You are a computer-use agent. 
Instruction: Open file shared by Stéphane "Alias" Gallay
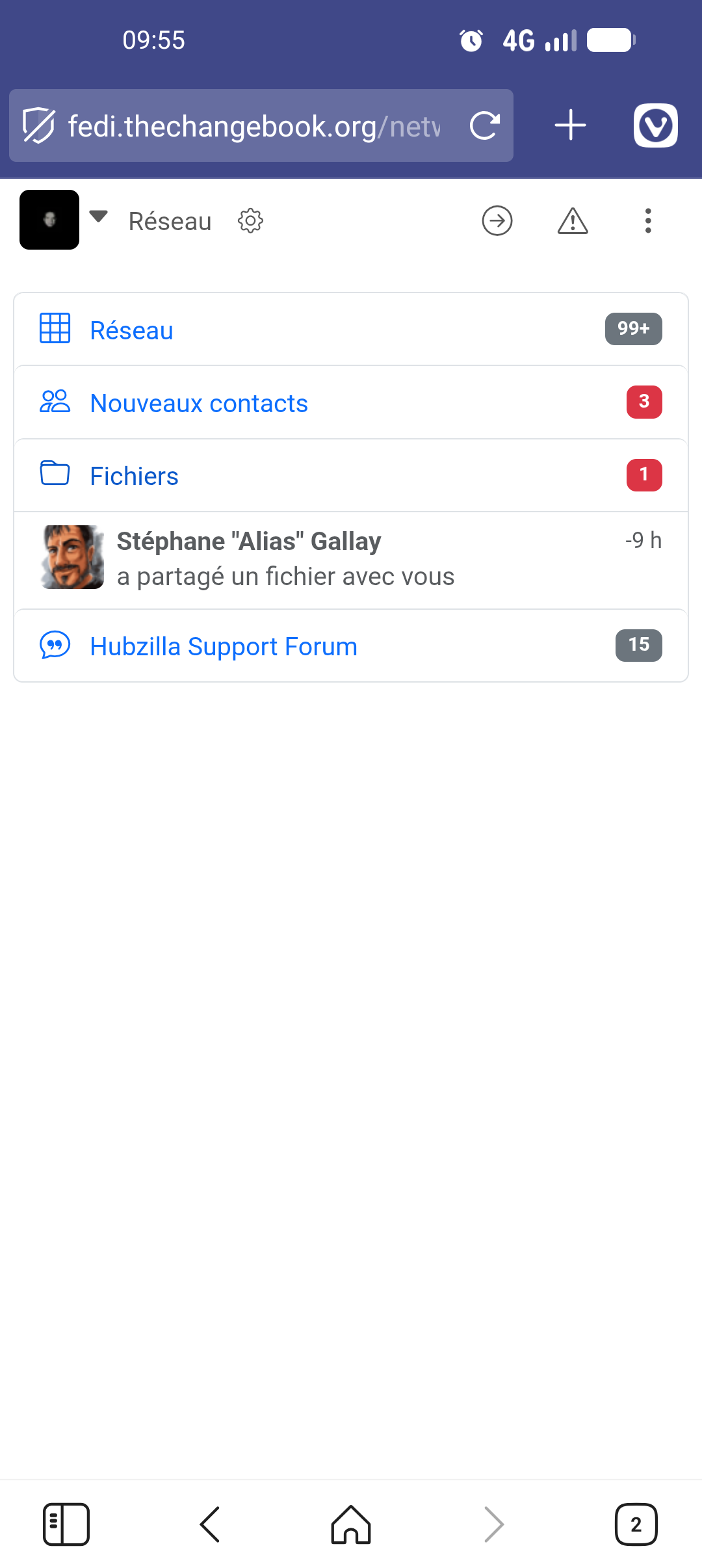tap(351, 559)
